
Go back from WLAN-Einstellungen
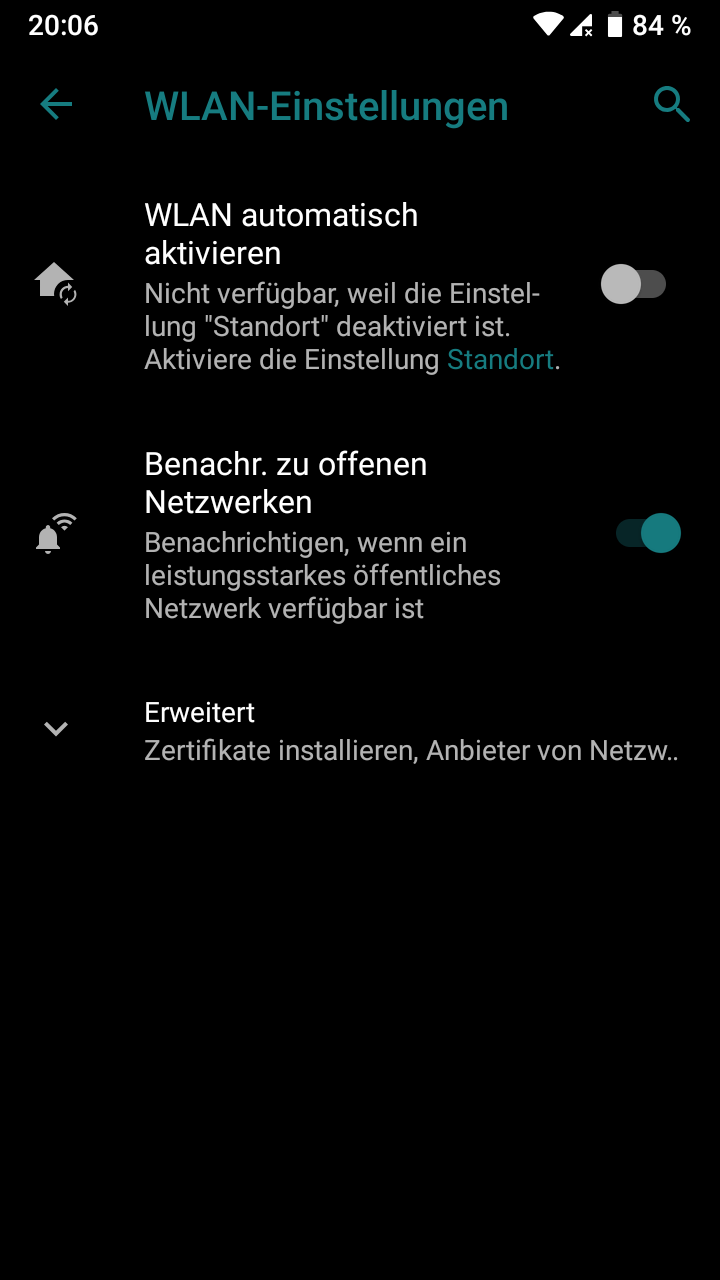coord(56,104)
